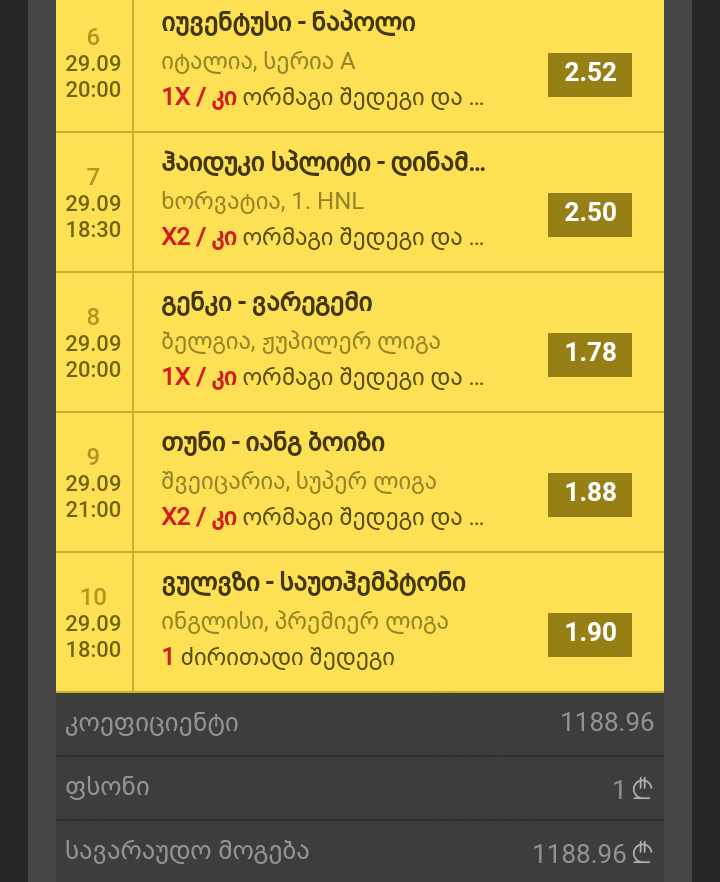This screenshot has height=882, width=720.
Task: Open the ფსონი stake field
Action: tap(360, 788)
